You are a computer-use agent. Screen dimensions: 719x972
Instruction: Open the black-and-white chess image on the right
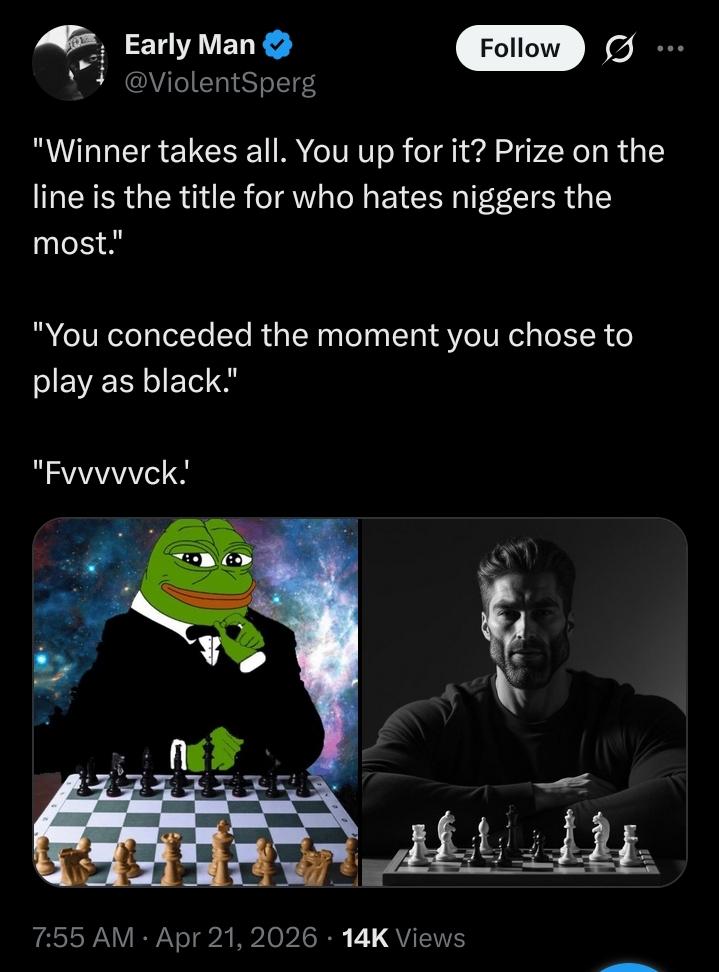coord(523,702)
